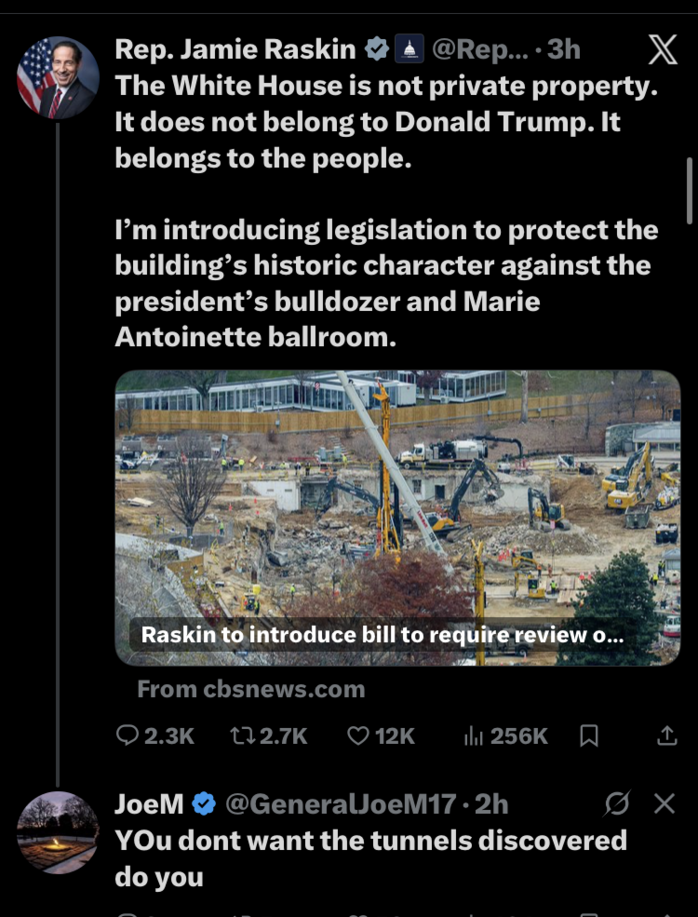Viewport: 698px width, 917px height.
Task: Repost Raskin's White House post
Action: click(x=268, y=736)
